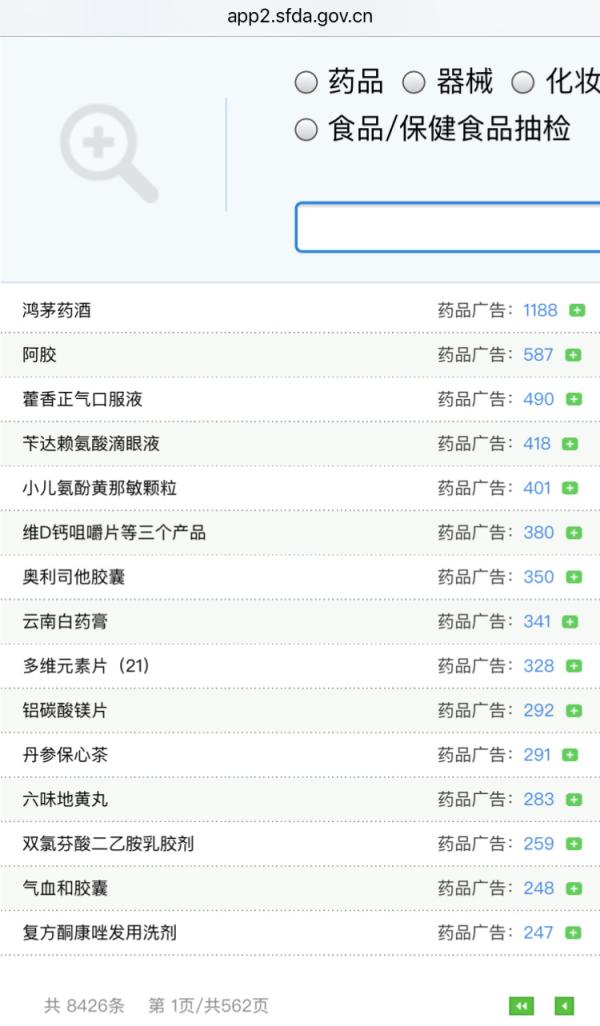Open the 350 link for 奥利司他胶囊
600x1026 pixels.
point(538,577)
